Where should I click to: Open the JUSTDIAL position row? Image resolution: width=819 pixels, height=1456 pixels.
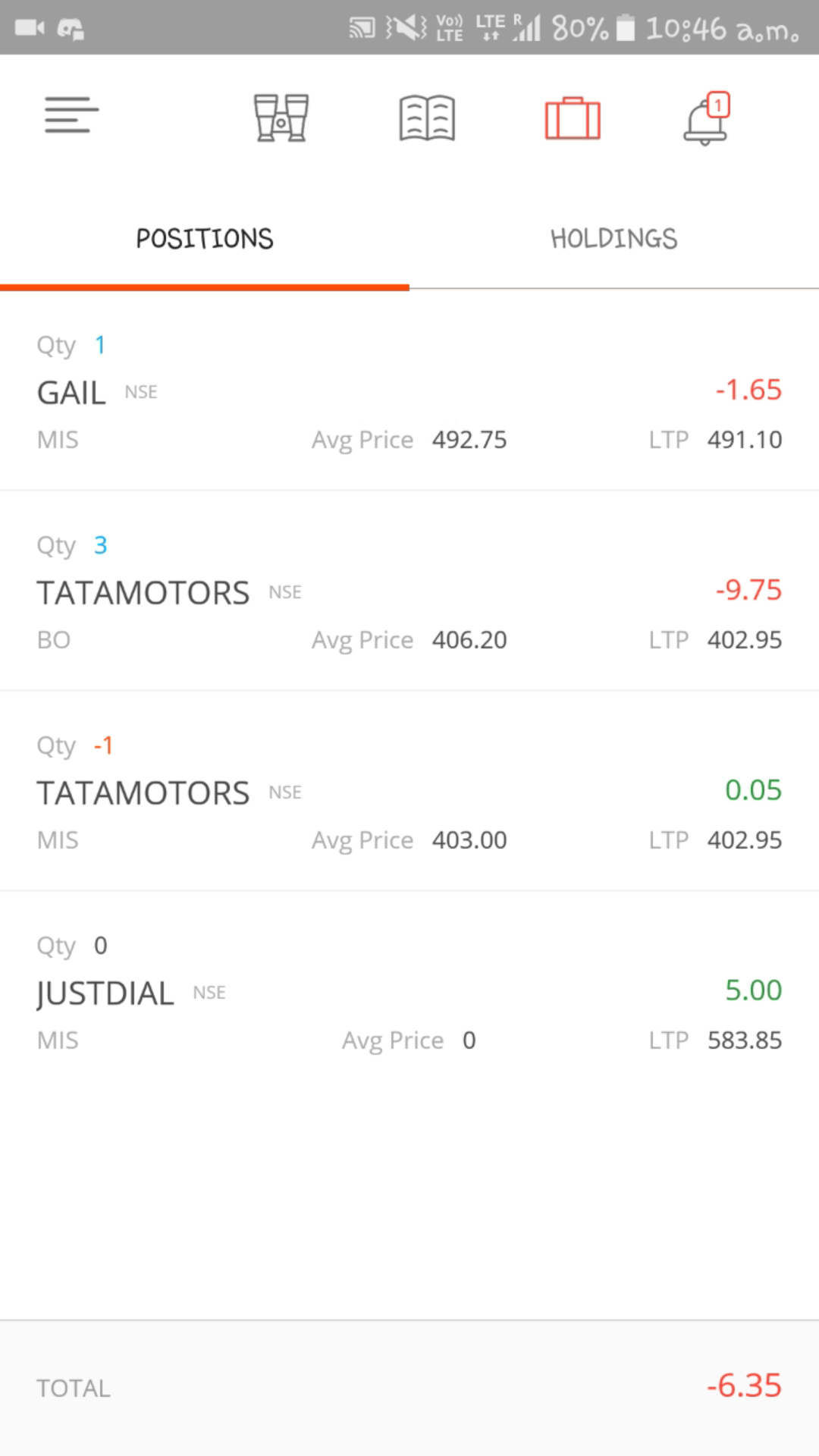409,991
